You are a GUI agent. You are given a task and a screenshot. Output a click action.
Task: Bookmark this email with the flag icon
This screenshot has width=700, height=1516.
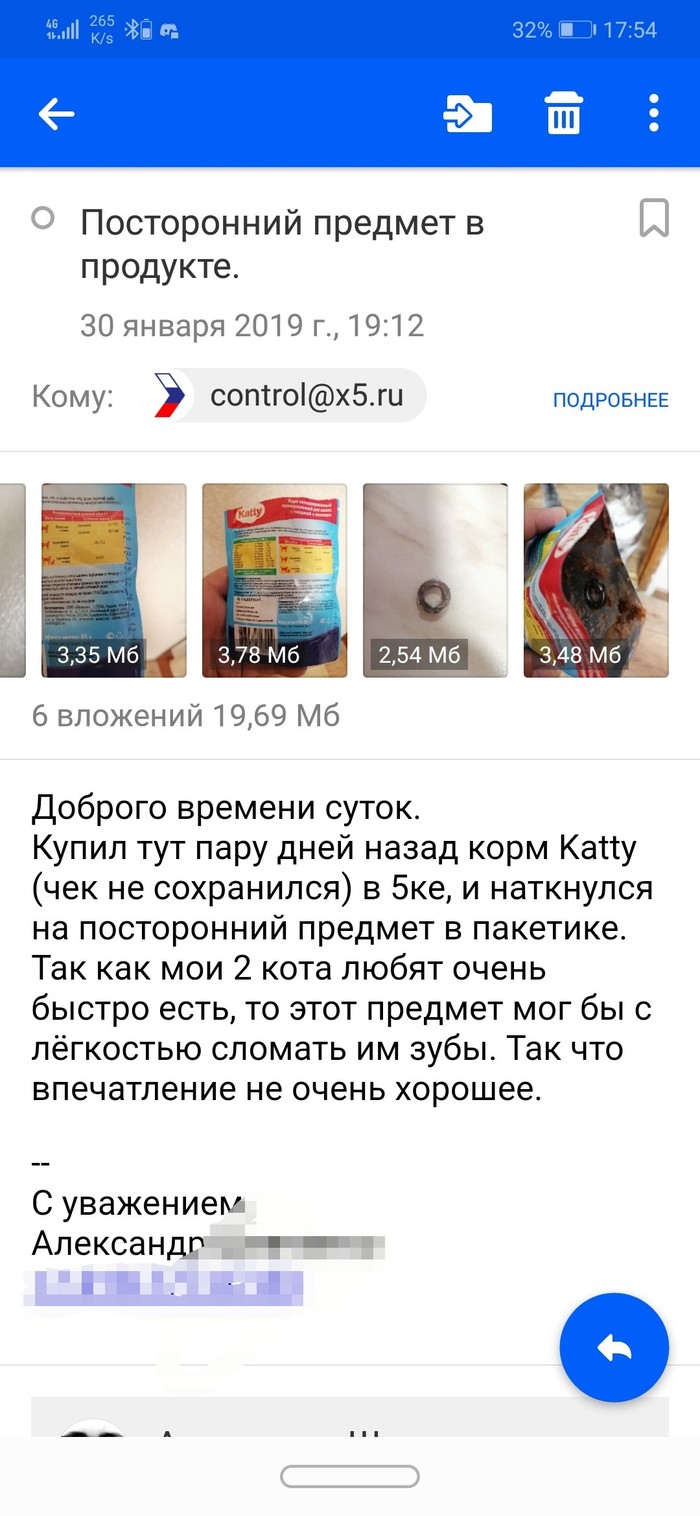(653, 218)
